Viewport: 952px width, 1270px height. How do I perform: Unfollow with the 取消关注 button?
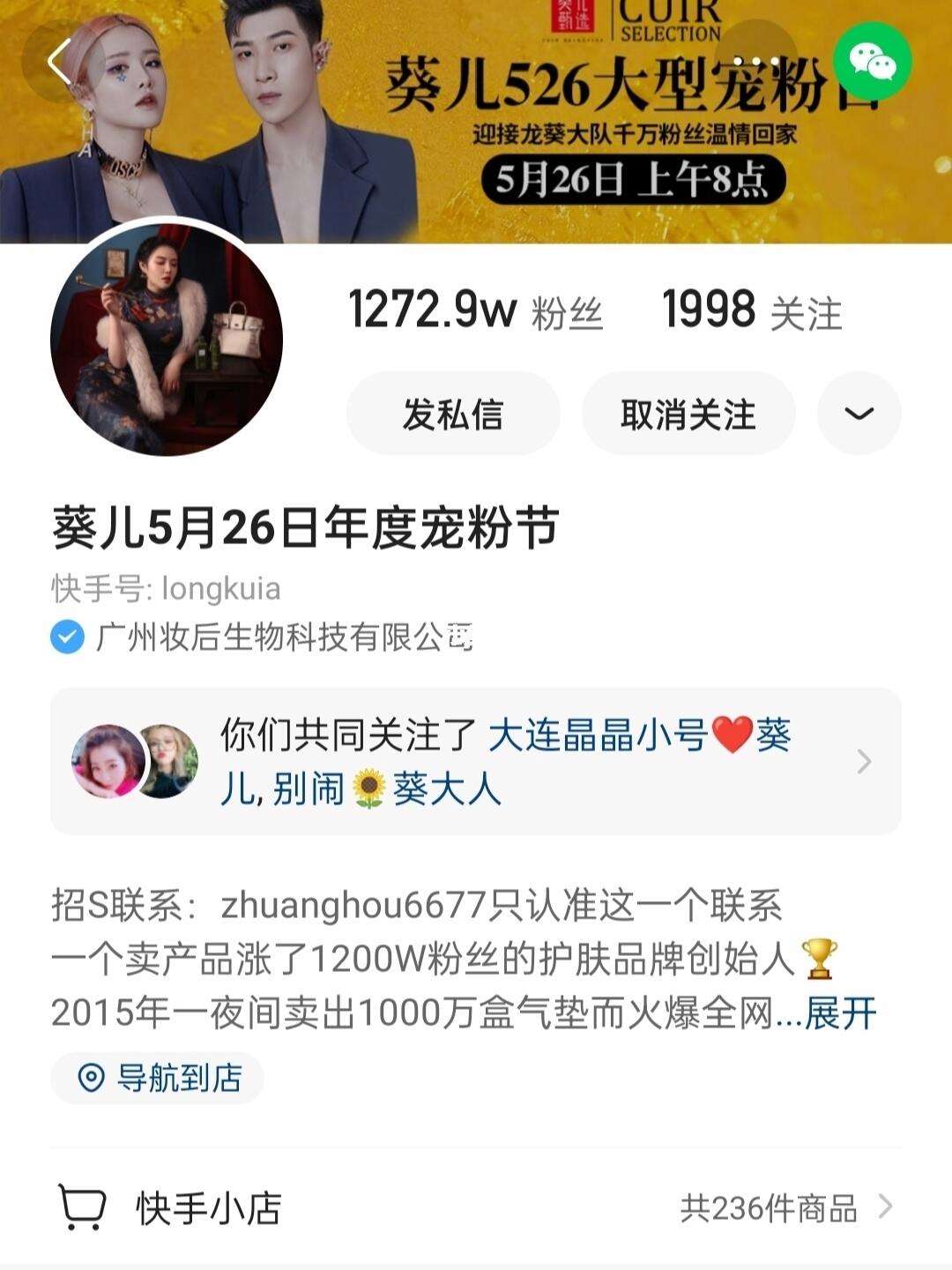688,414
